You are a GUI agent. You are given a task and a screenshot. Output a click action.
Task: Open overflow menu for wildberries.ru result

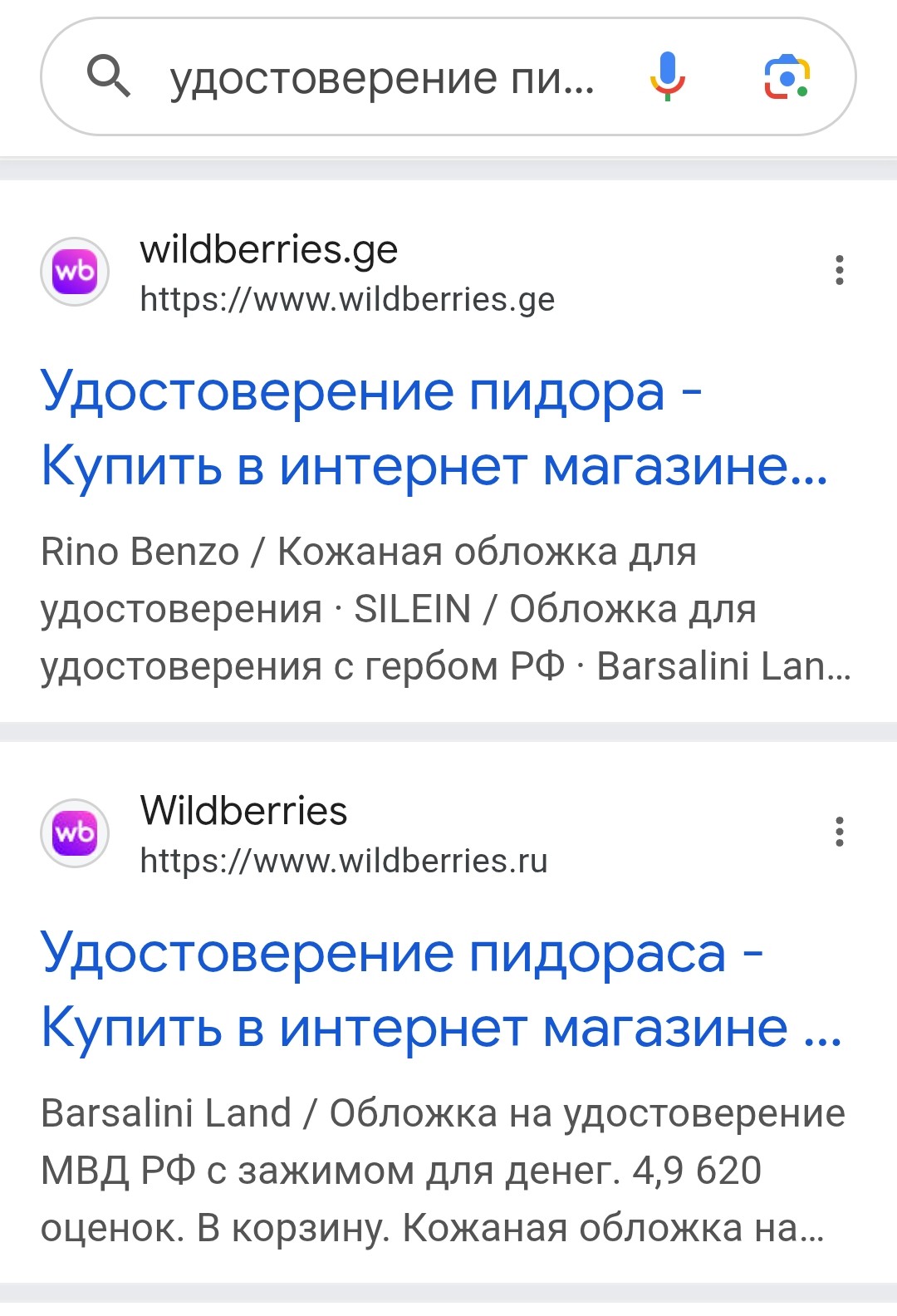[840, 832]
